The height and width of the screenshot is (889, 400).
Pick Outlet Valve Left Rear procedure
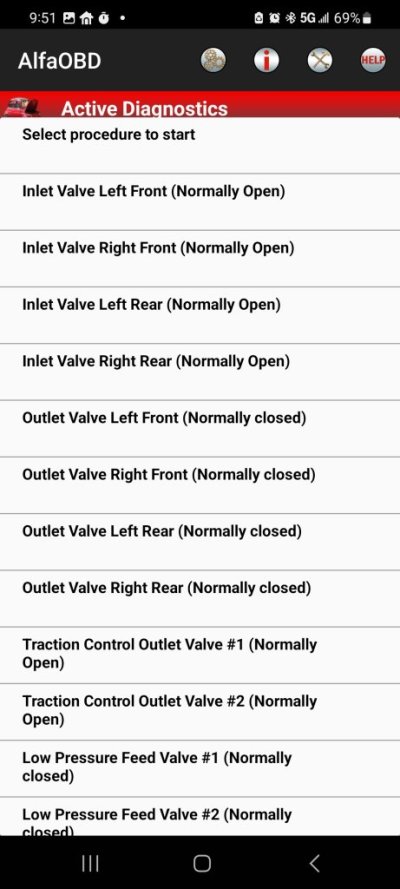(200, 542)
